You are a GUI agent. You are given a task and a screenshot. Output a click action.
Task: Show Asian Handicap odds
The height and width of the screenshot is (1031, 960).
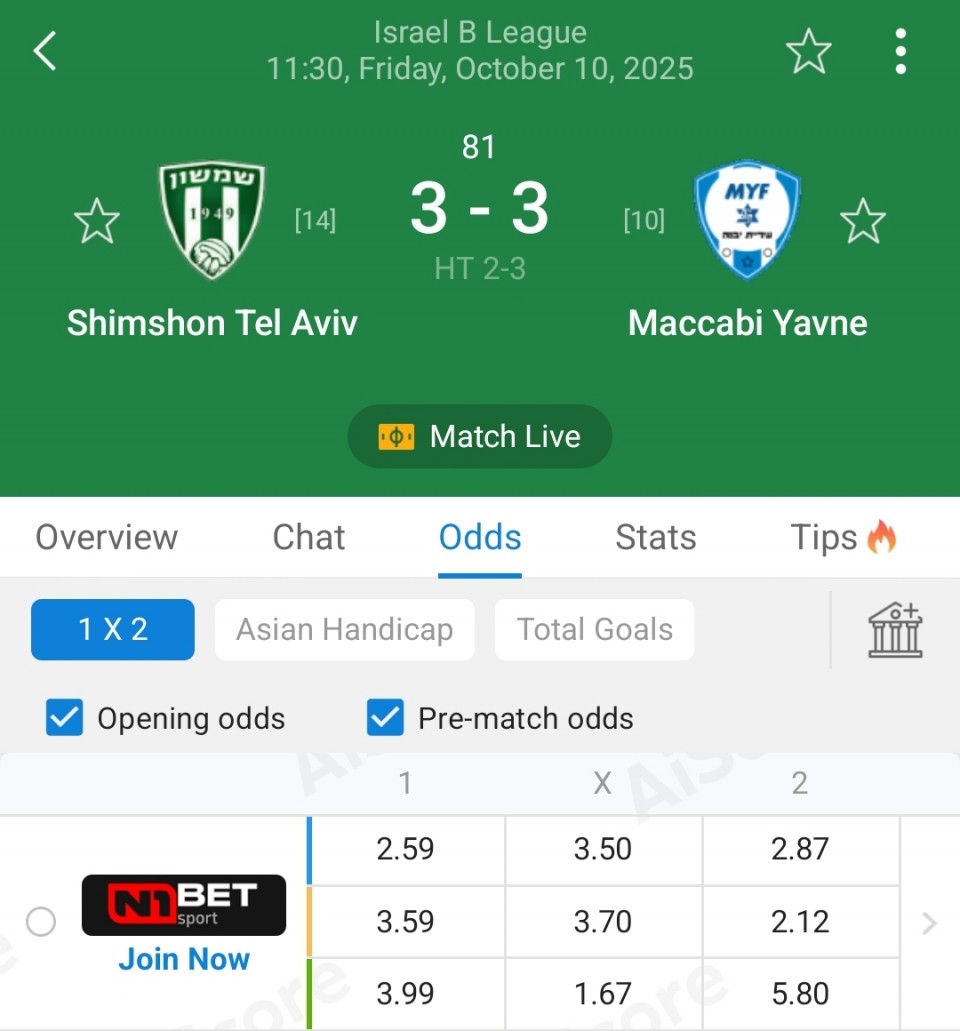coord(344,629)
